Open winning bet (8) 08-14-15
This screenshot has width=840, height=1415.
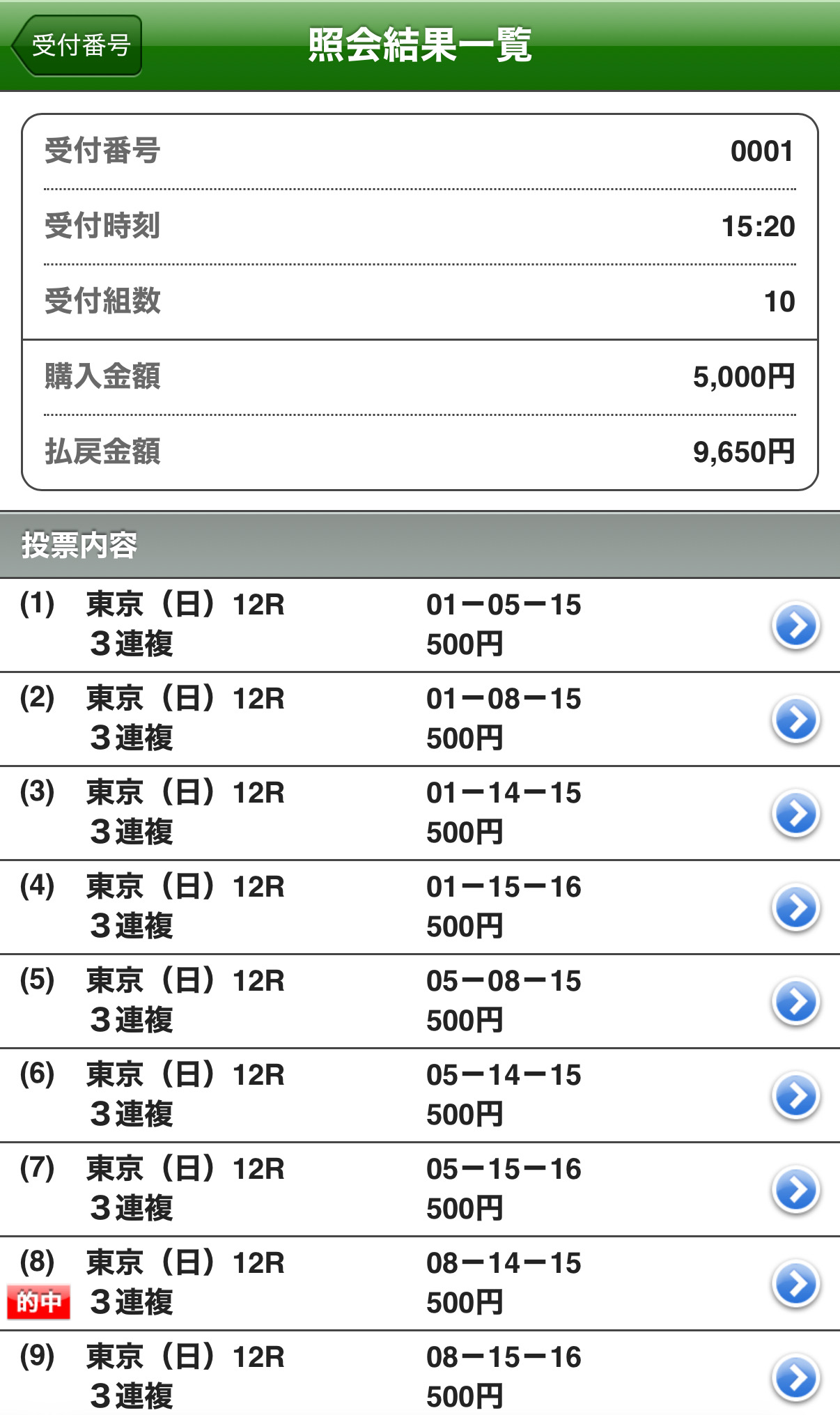(795, 1283)
